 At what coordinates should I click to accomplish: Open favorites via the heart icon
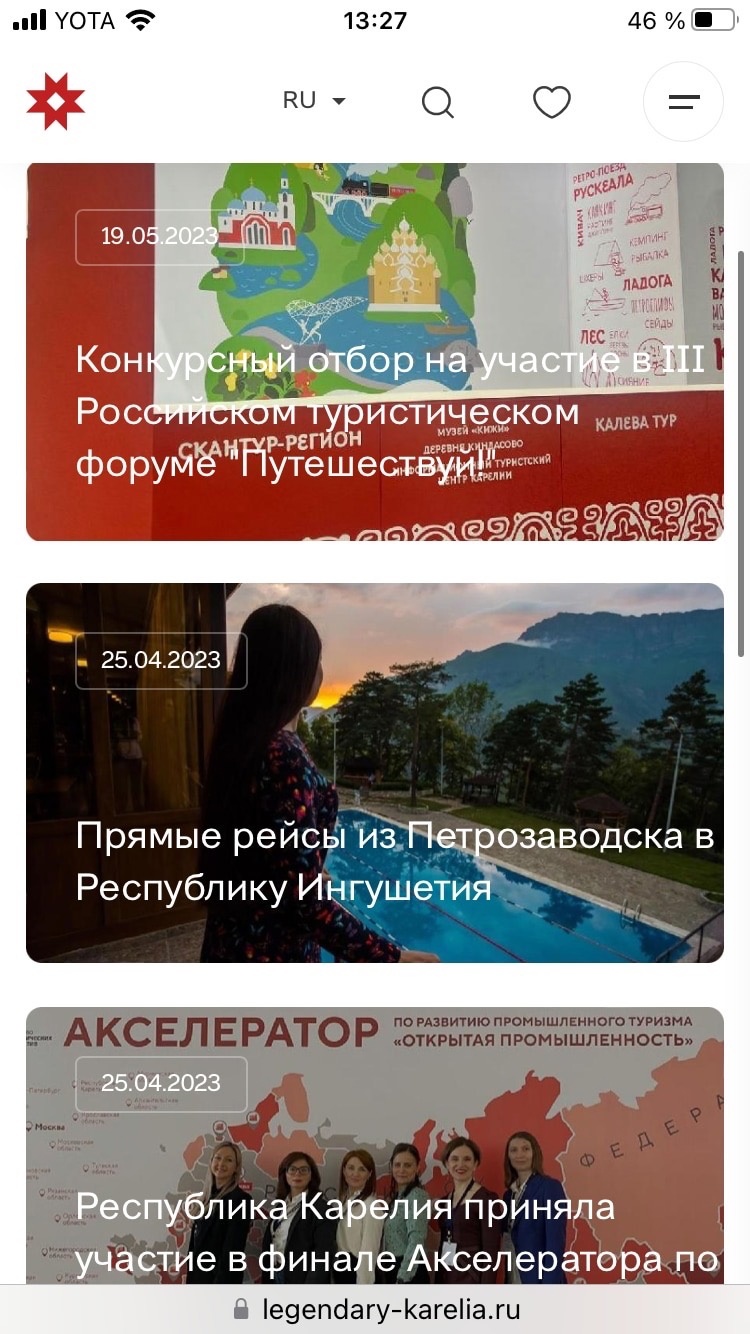point(551,102)
